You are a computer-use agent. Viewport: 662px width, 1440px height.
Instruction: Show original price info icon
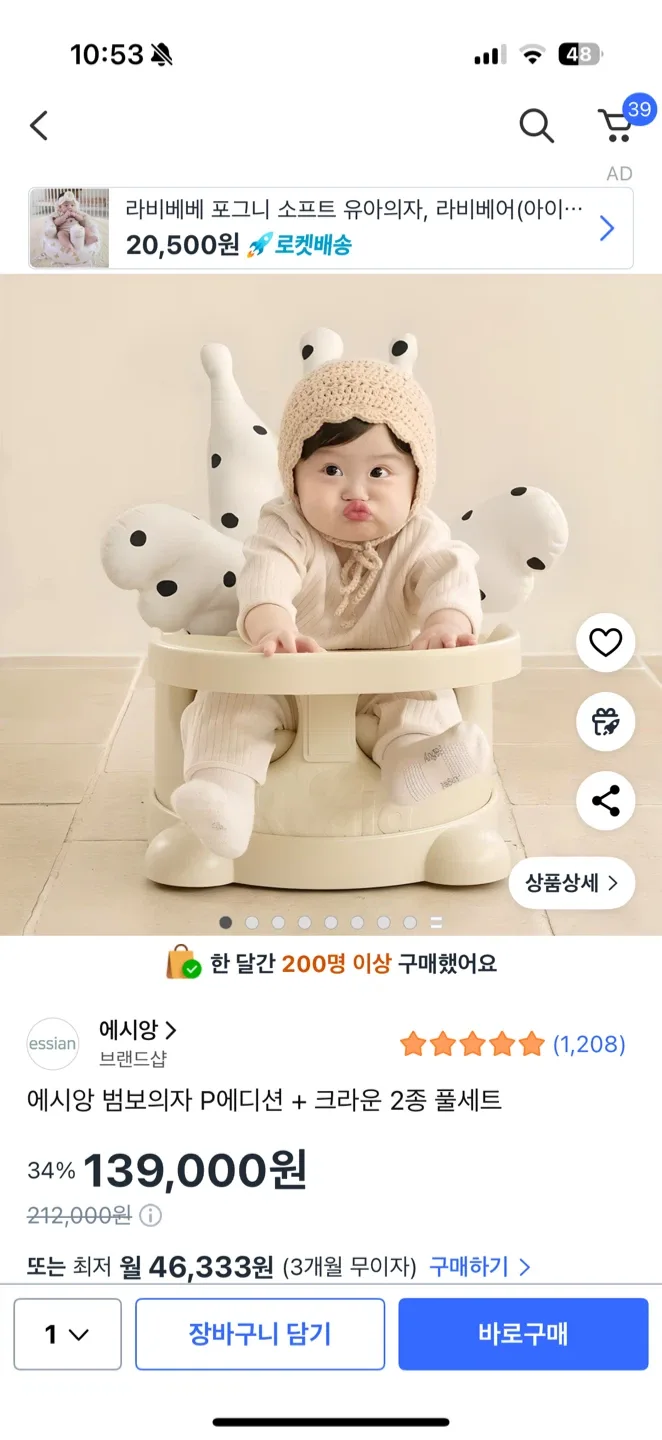click(150, 1216)
